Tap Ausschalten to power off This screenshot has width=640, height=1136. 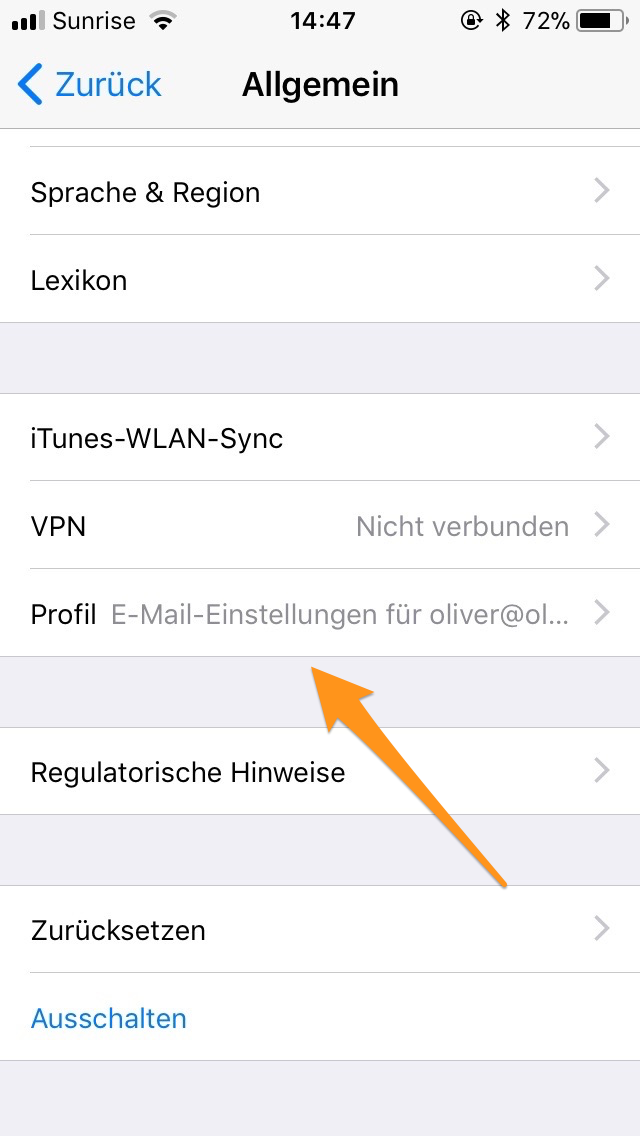[110, 1018]
